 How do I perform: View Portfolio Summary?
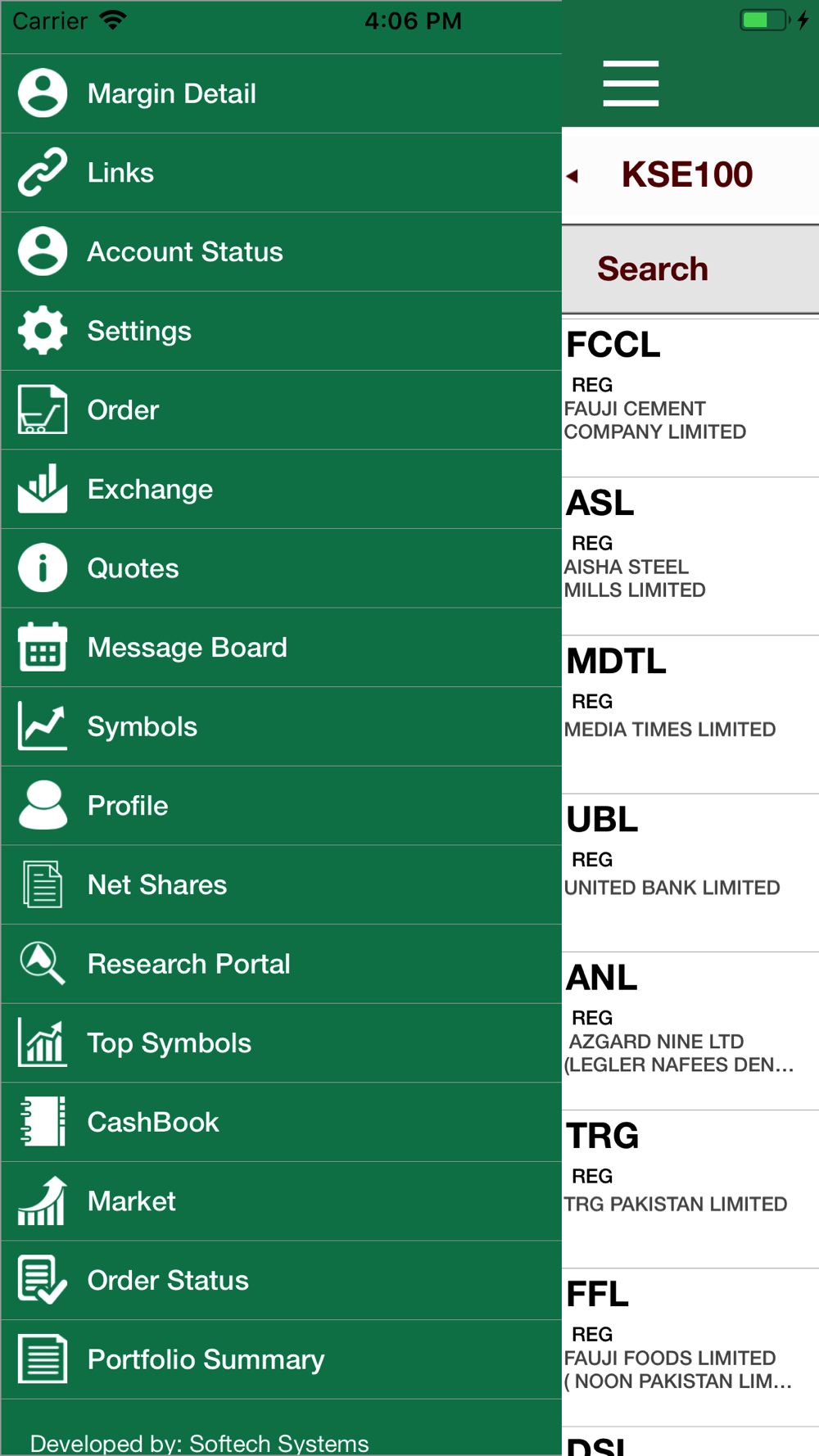pos(281,1359)
